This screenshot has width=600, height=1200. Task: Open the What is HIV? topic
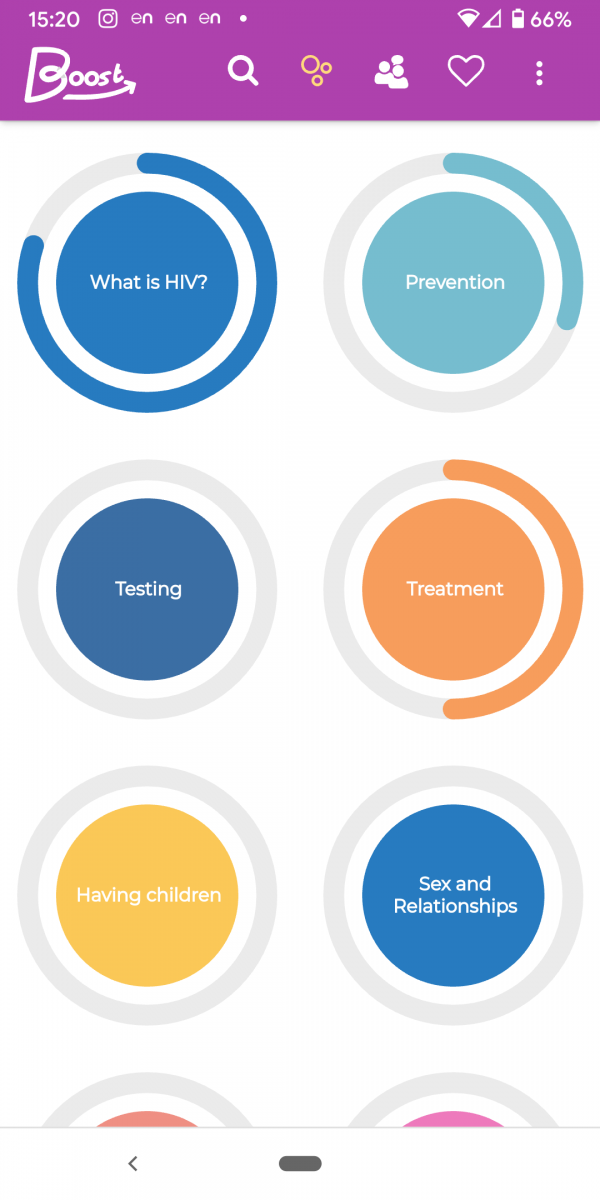click(x=147, y=282)
